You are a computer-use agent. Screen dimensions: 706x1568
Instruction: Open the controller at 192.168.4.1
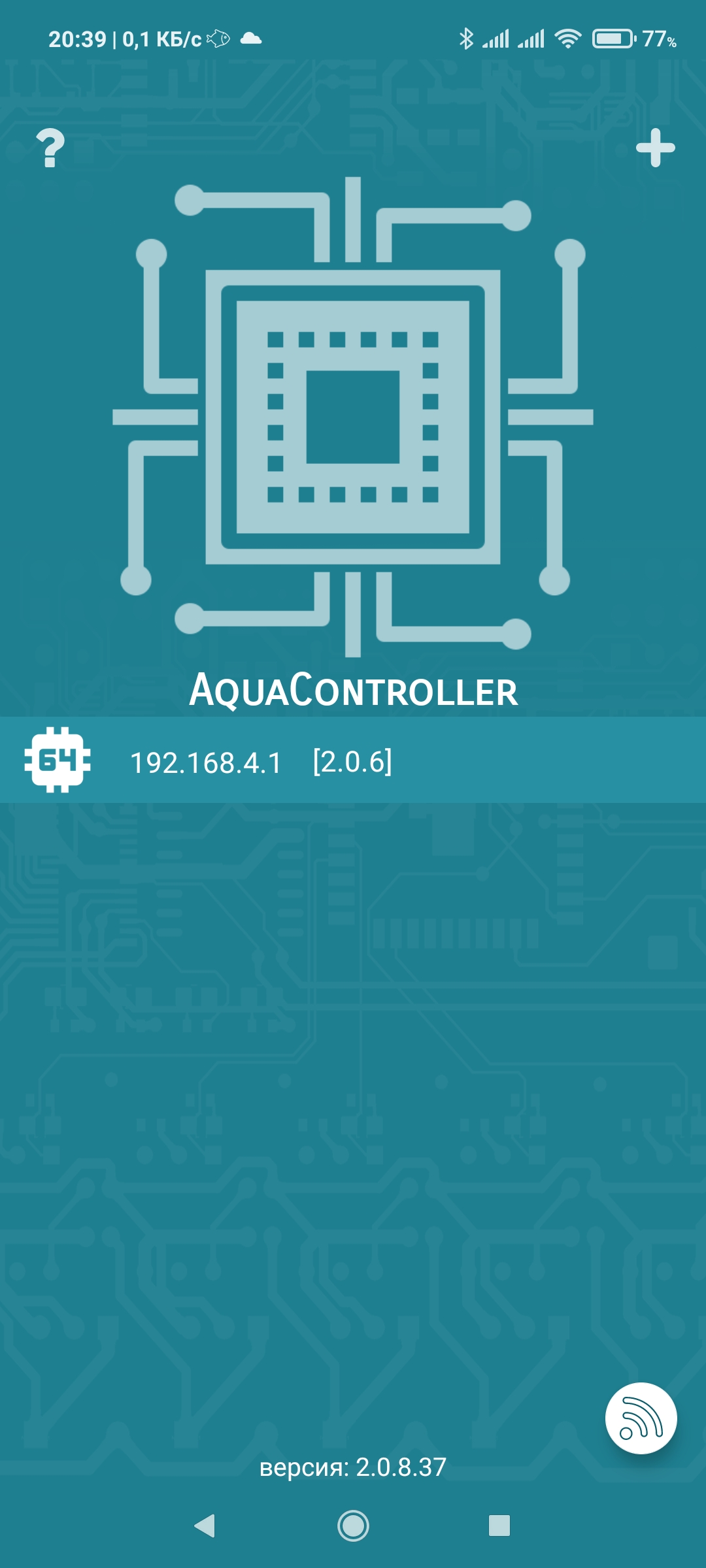click(261, 761)
